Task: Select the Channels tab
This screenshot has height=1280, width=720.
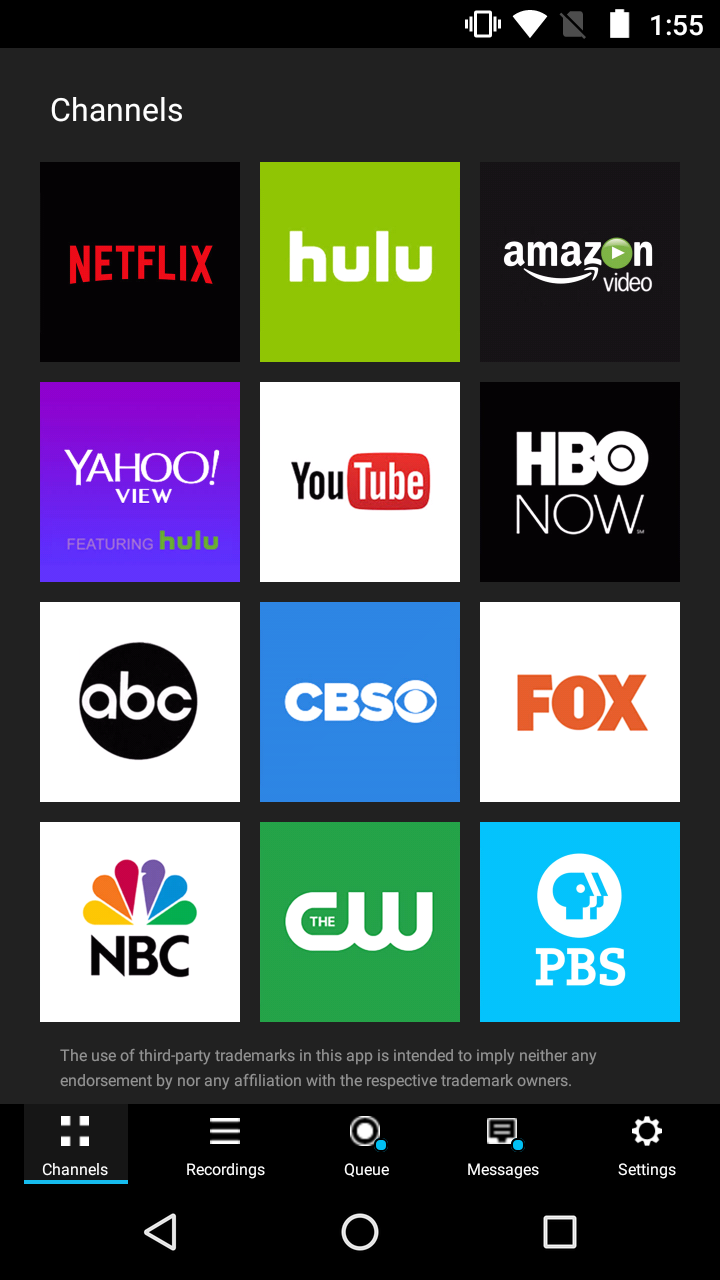Action: 76,1145
